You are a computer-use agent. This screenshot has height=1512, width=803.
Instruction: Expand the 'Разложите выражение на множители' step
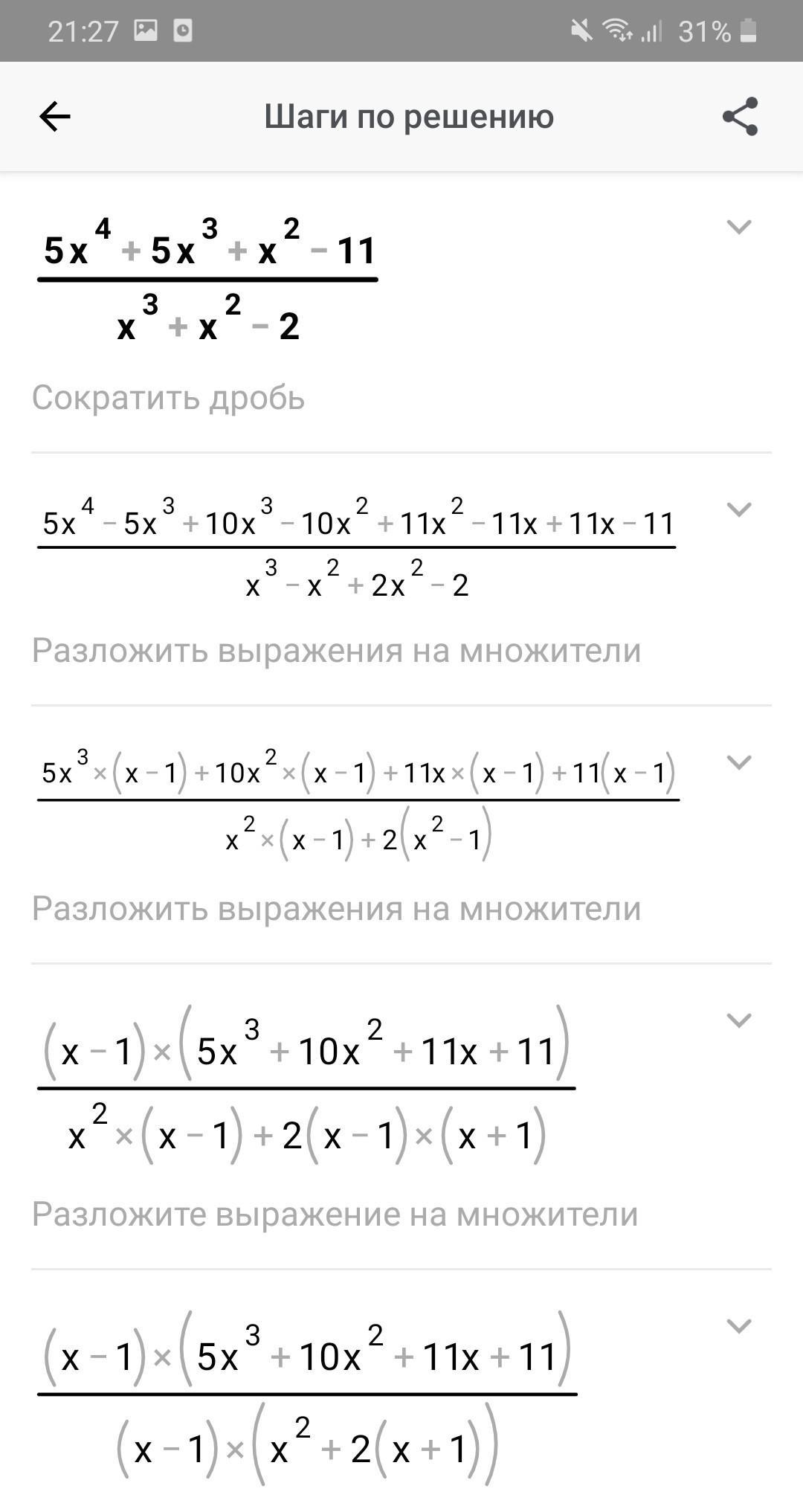738,1020
